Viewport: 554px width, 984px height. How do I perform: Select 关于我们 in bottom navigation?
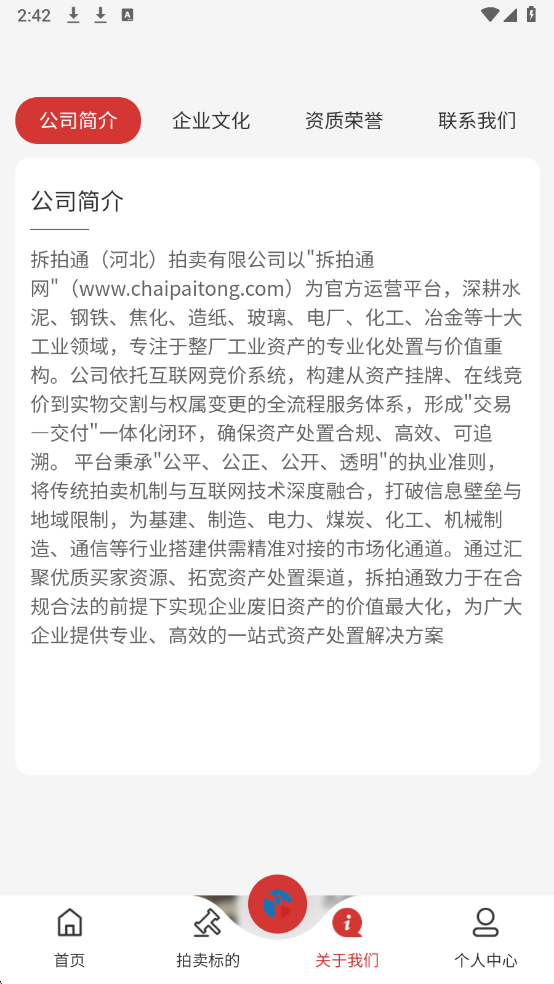pos(347,938)
